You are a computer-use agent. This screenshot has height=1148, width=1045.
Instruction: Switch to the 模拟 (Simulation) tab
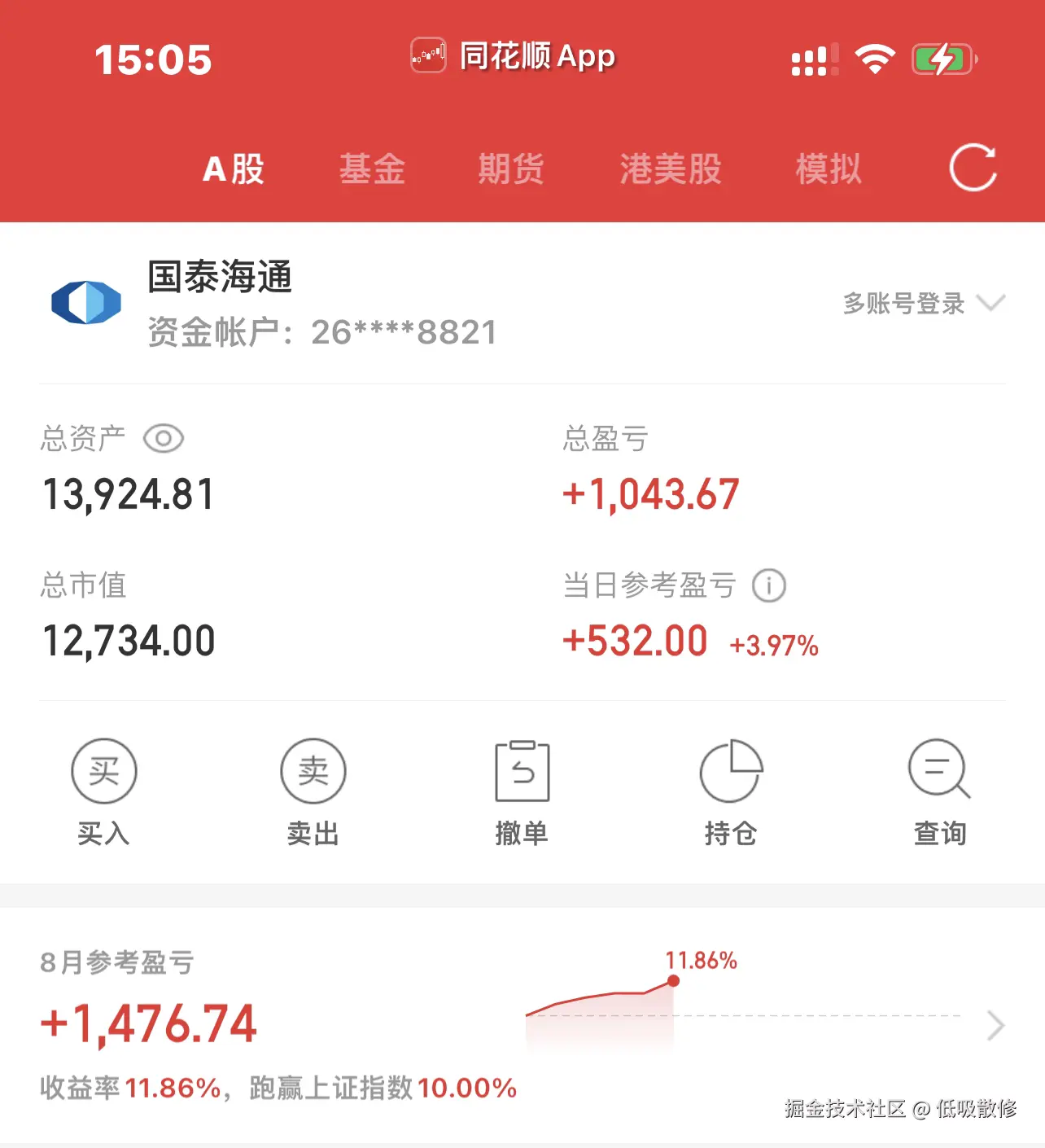[x=828, y=169]
